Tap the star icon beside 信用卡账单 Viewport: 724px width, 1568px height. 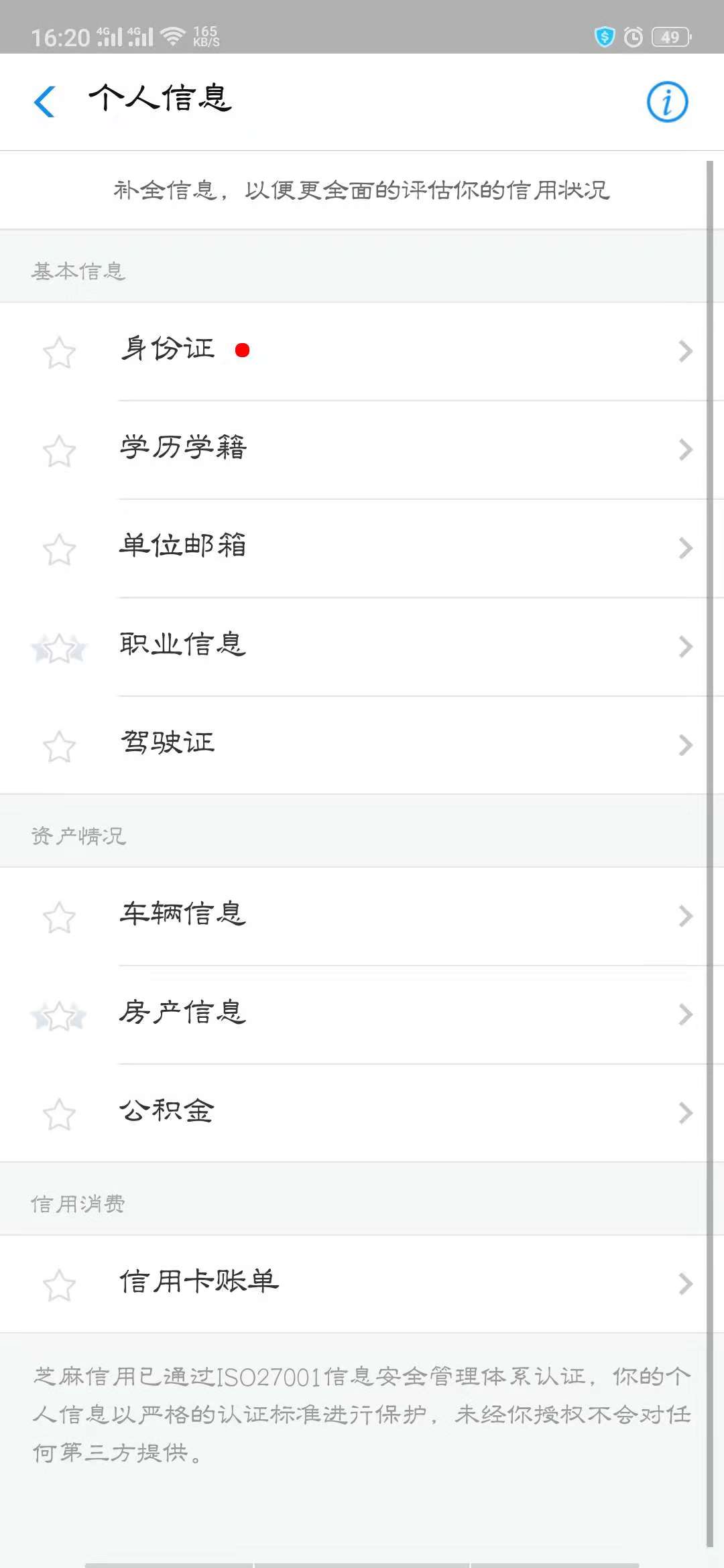pos(59,1282)
